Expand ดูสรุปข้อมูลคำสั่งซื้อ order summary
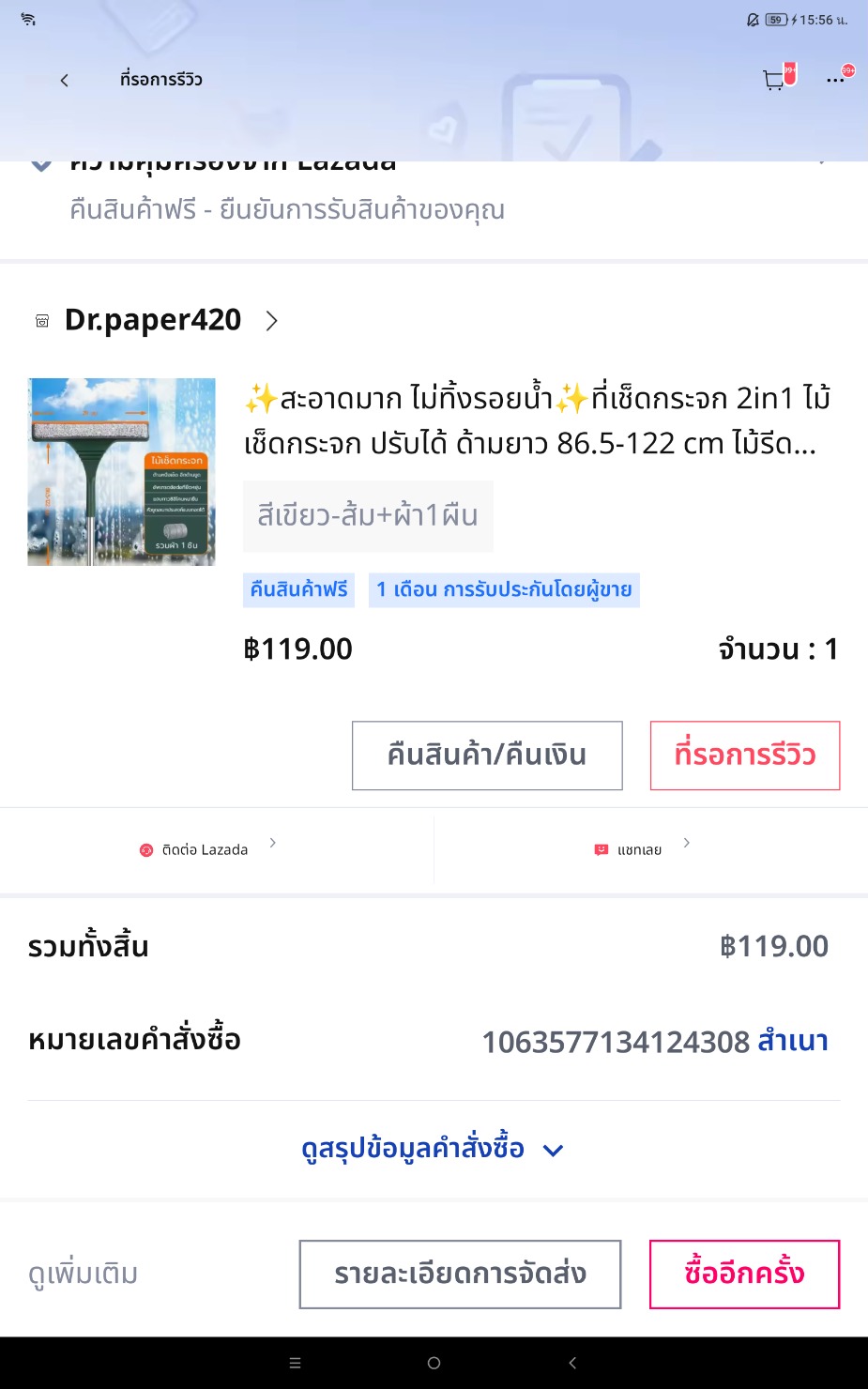The image size is (868, 1389). tap(432, 1149)
